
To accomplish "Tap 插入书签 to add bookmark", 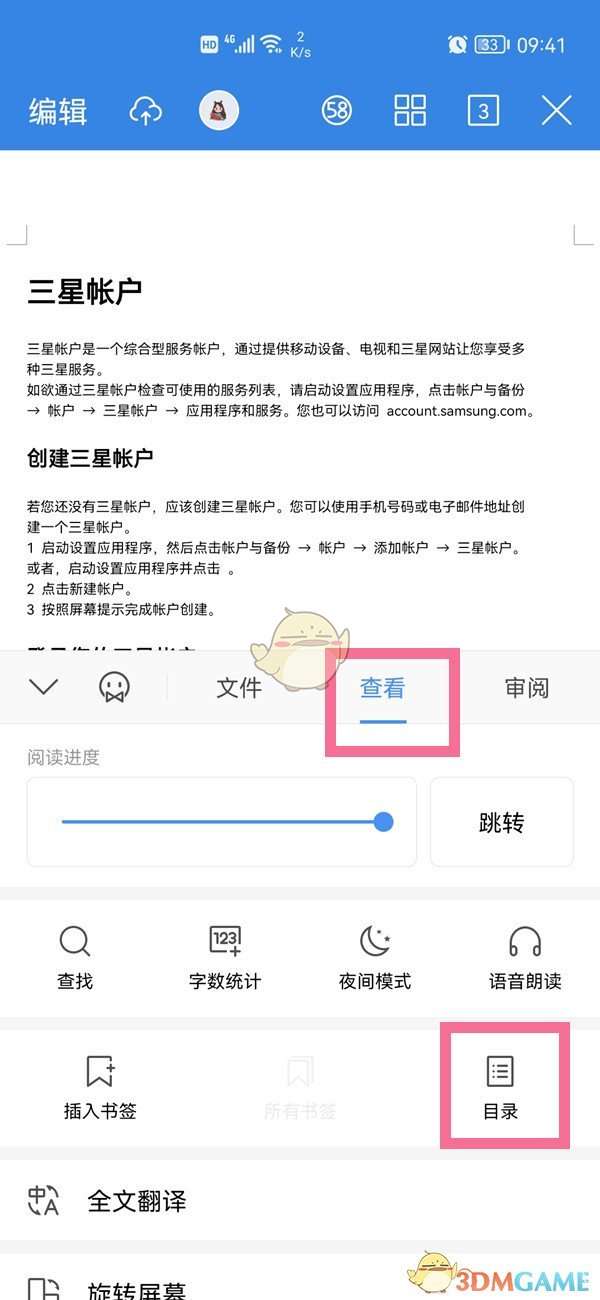I will 100,1086.
